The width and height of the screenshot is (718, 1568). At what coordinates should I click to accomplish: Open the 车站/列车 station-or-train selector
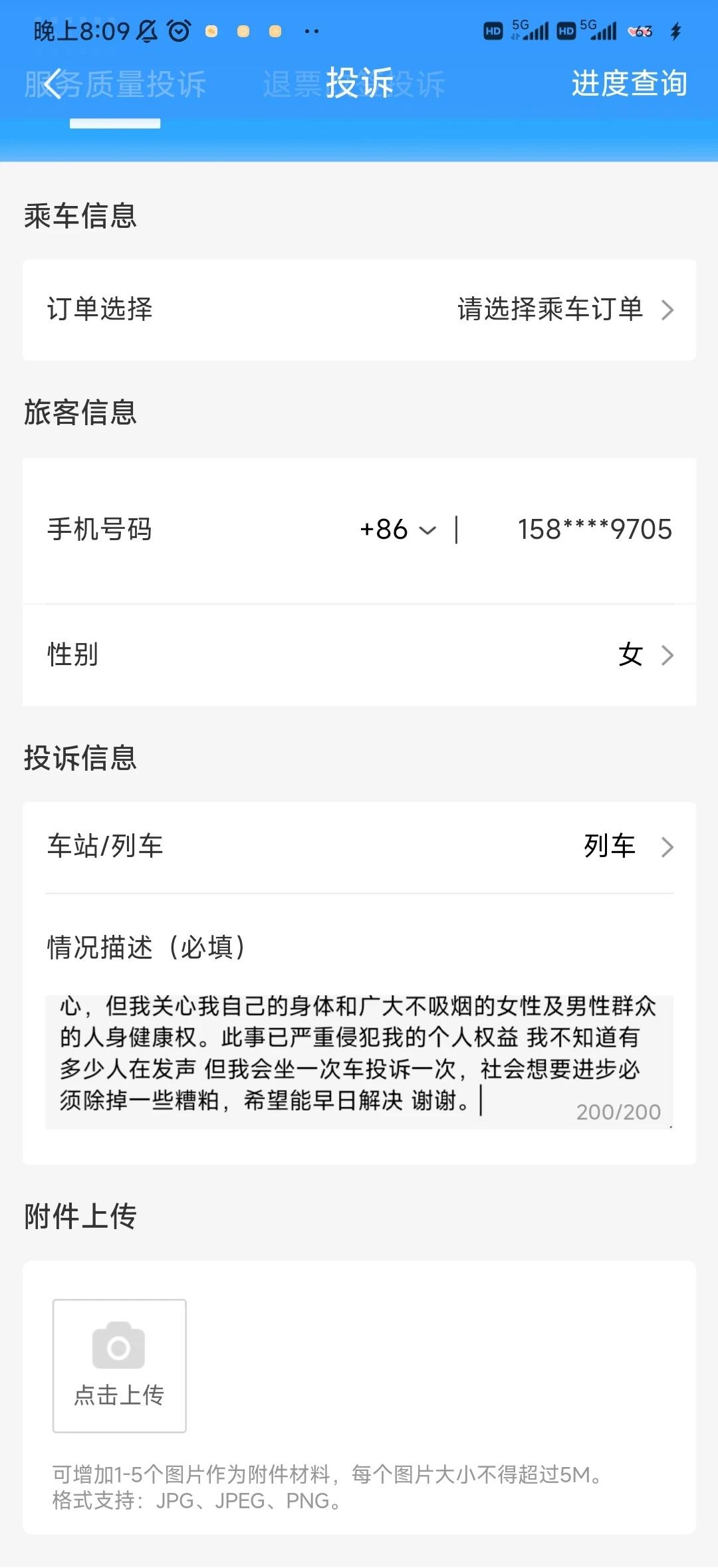359,846
